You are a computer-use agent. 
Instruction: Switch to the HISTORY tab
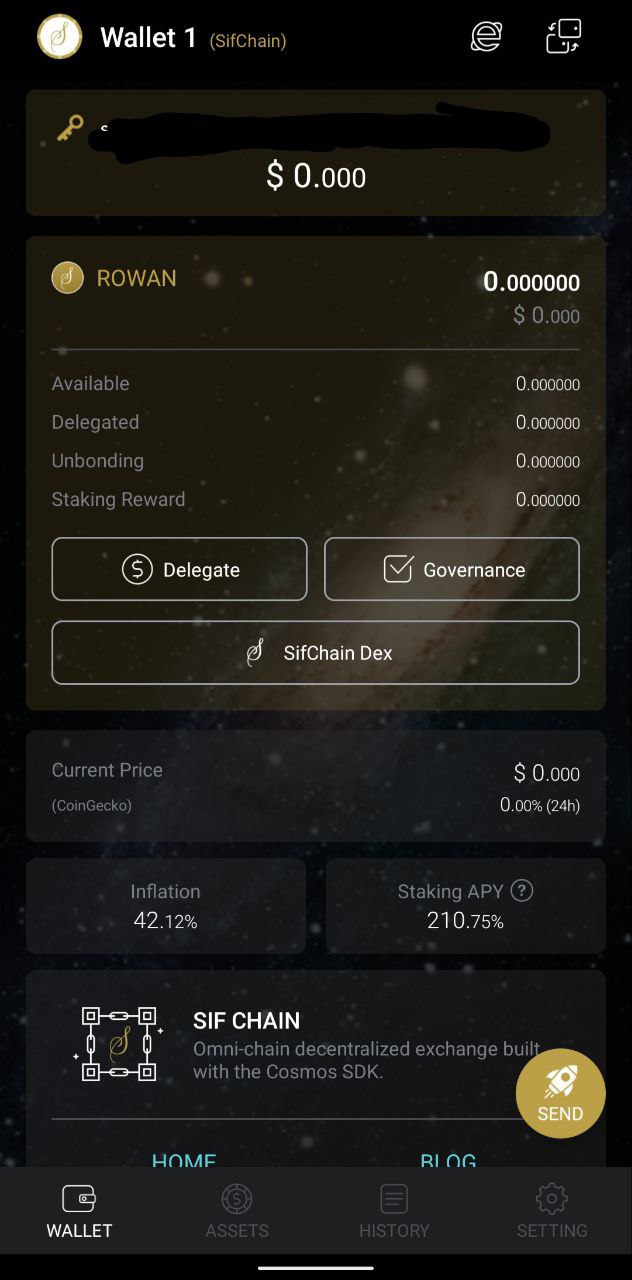click(x=394, y=1210)
